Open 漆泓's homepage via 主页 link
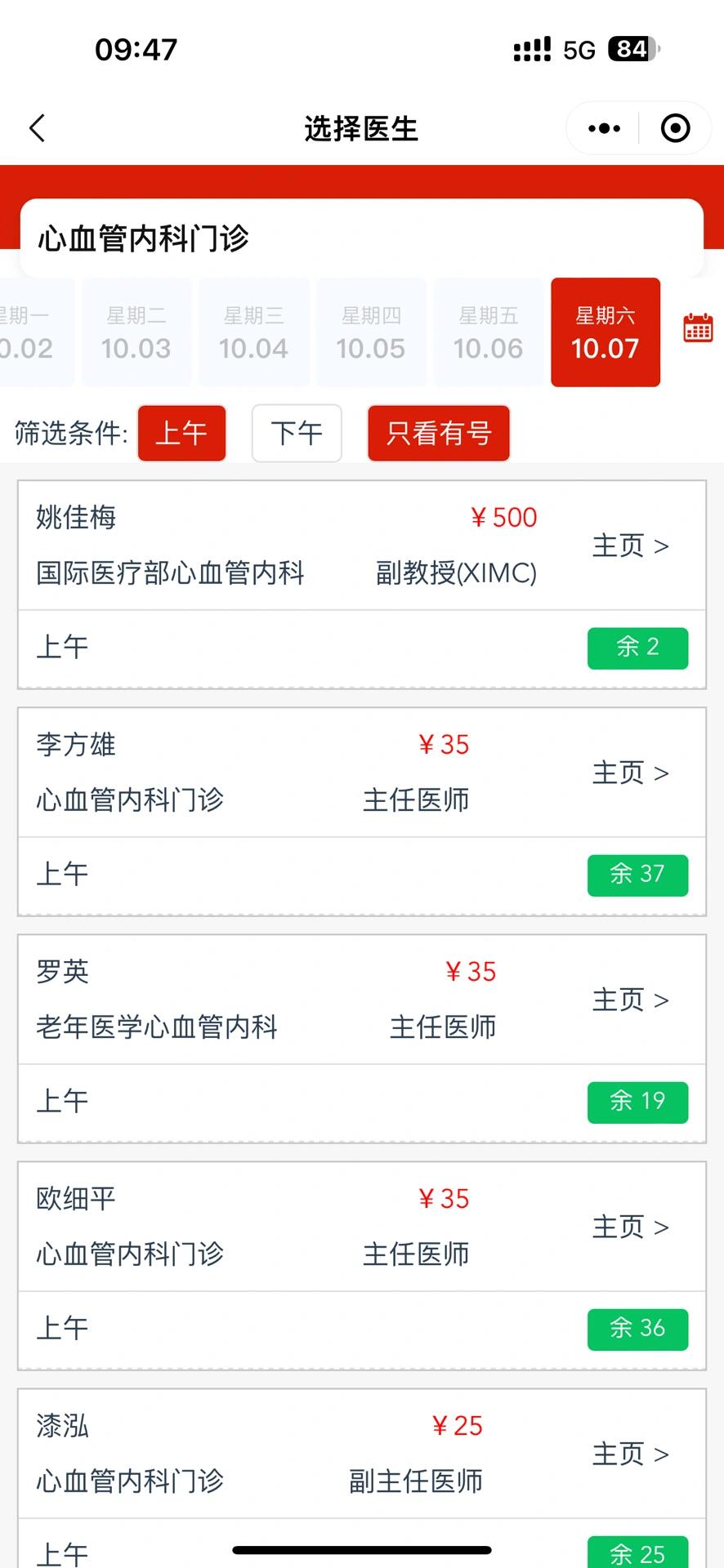This screenshot has height=1568, width=724. point(630,1454)
